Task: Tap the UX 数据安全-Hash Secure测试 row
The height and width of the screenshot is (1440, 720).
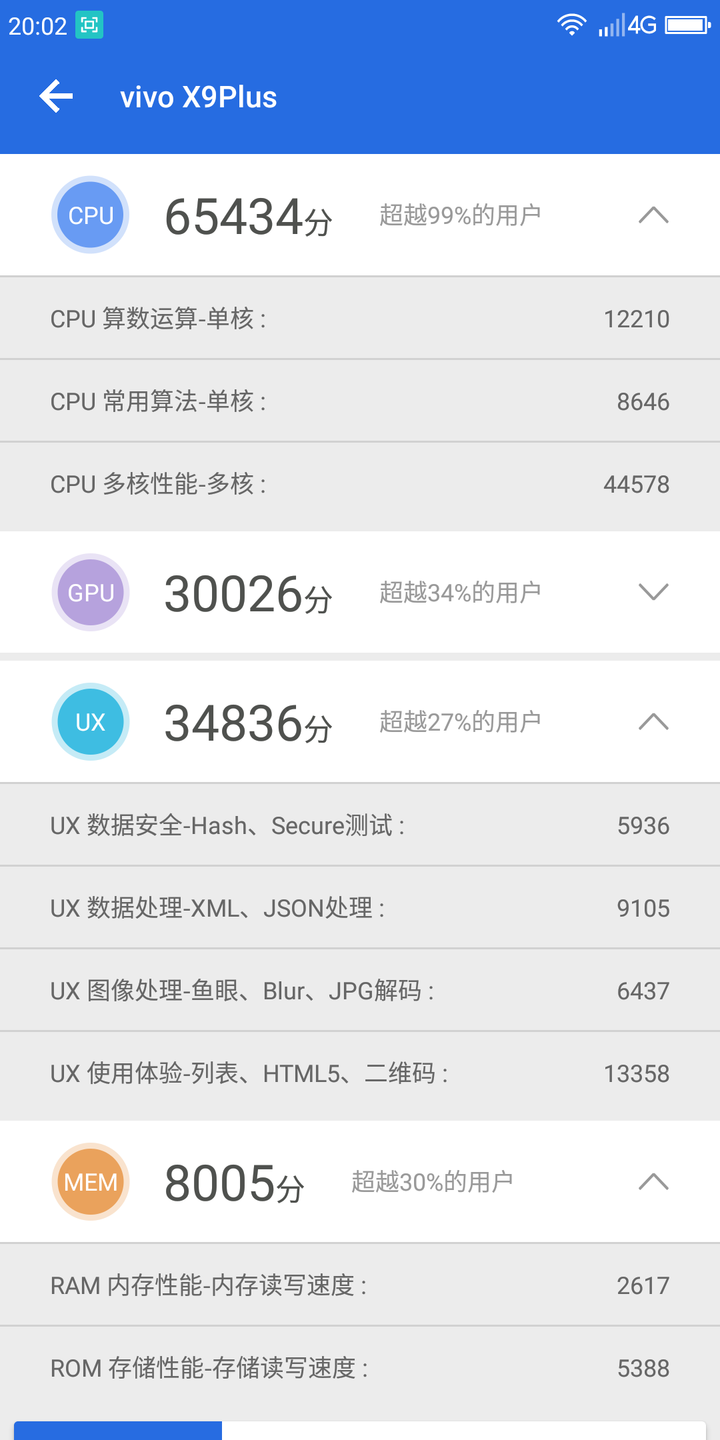Action: click(x=360, y=825)
